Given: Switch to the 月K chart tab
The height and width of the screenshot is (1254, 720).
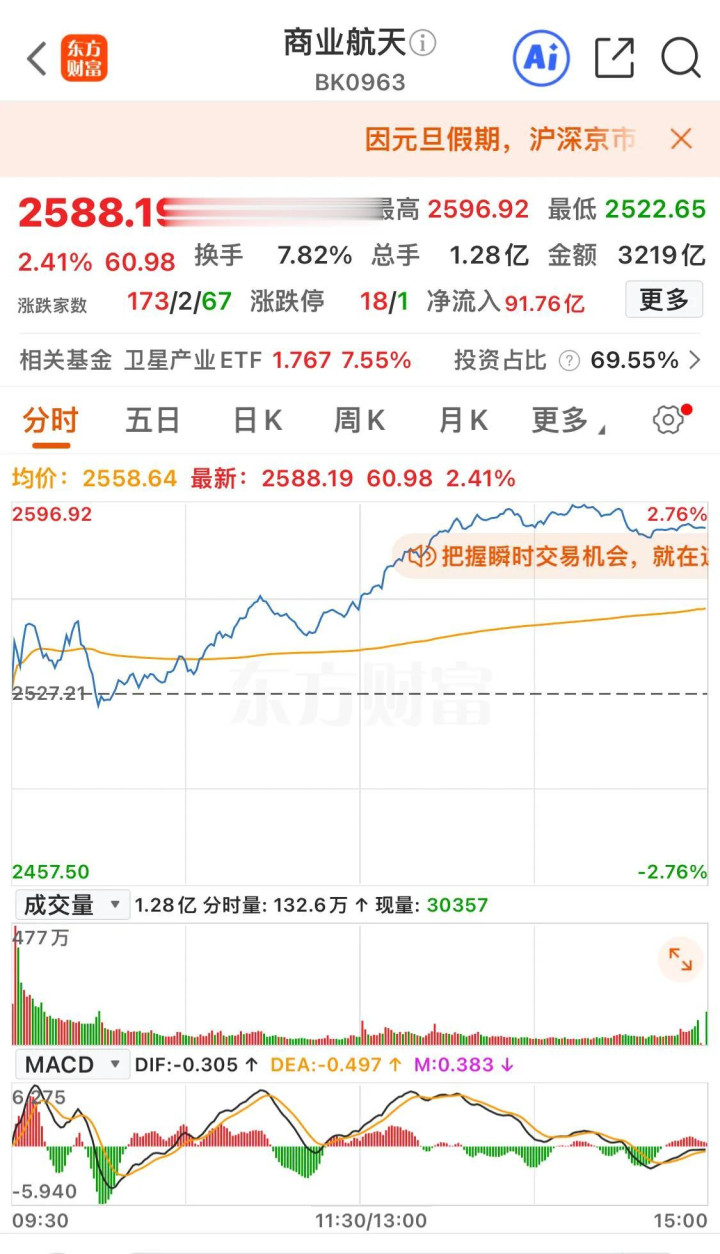Looking at the screenshot, I should tap(462, 421).
